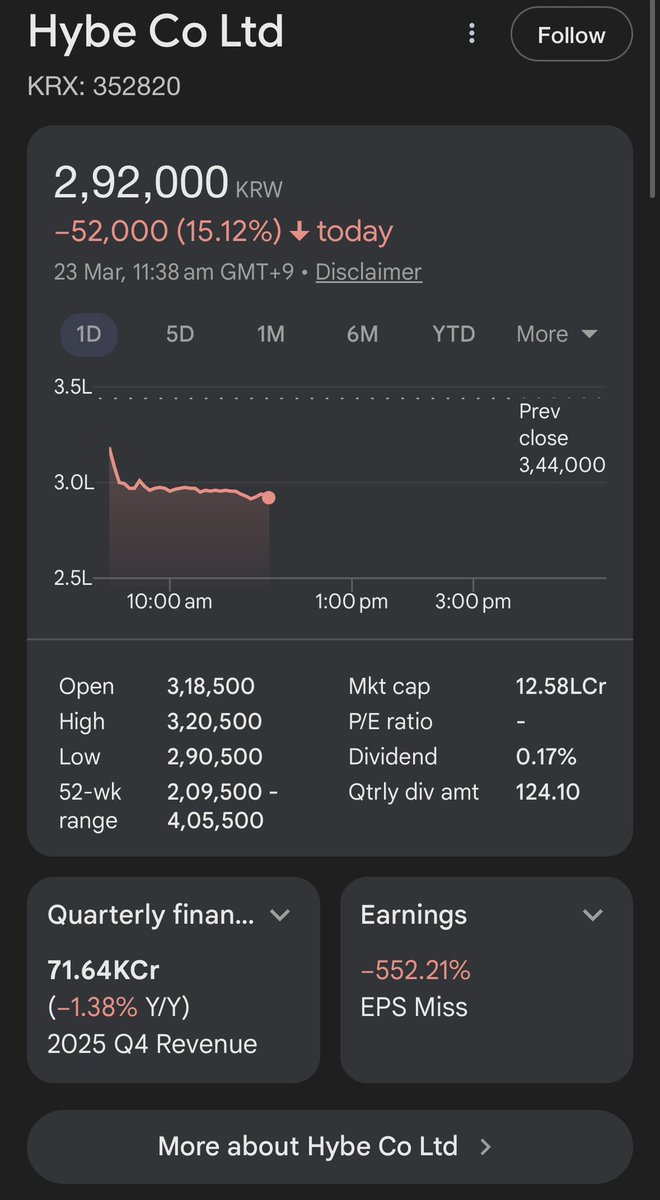The width and height of the screenshot is (660, 1200).
Task: Follow Hybe Co Ltd stock
Action: coord(571,35)
